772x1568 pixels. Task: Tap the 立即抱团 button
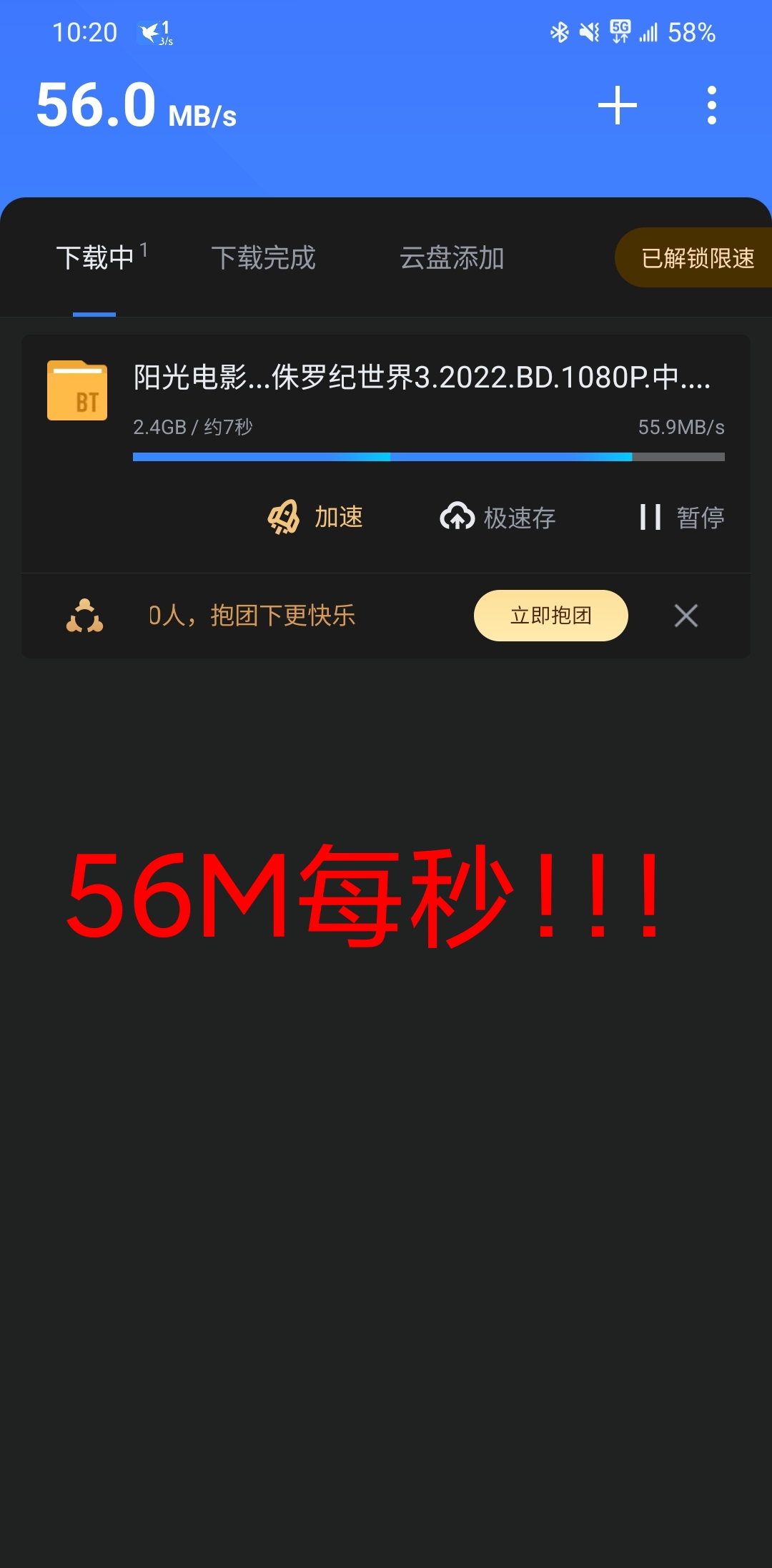pos(550,616)
